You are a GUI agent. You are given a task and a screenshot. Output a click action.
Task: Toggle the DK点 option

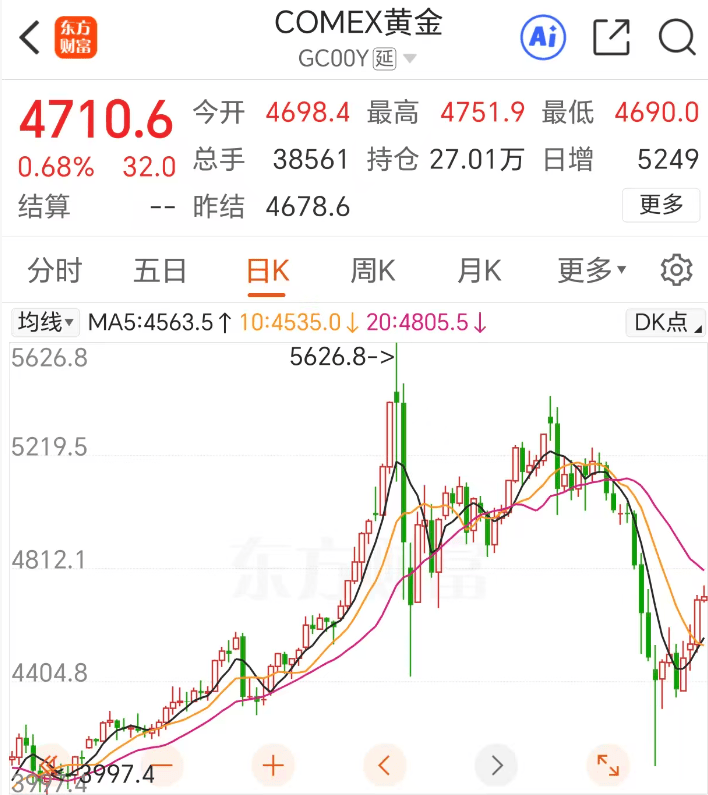[665, 322]
